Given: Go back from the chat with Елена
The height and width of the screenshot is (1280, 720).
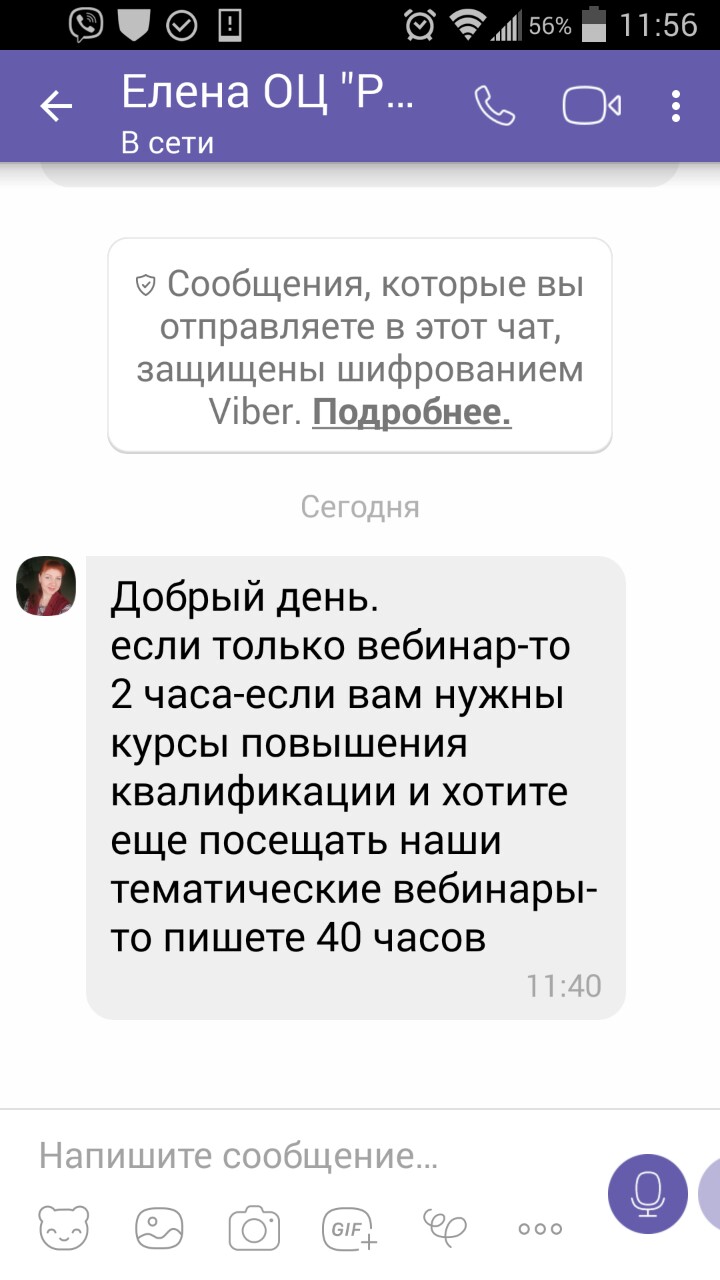Looking at the screenshot, I should 56,106.
